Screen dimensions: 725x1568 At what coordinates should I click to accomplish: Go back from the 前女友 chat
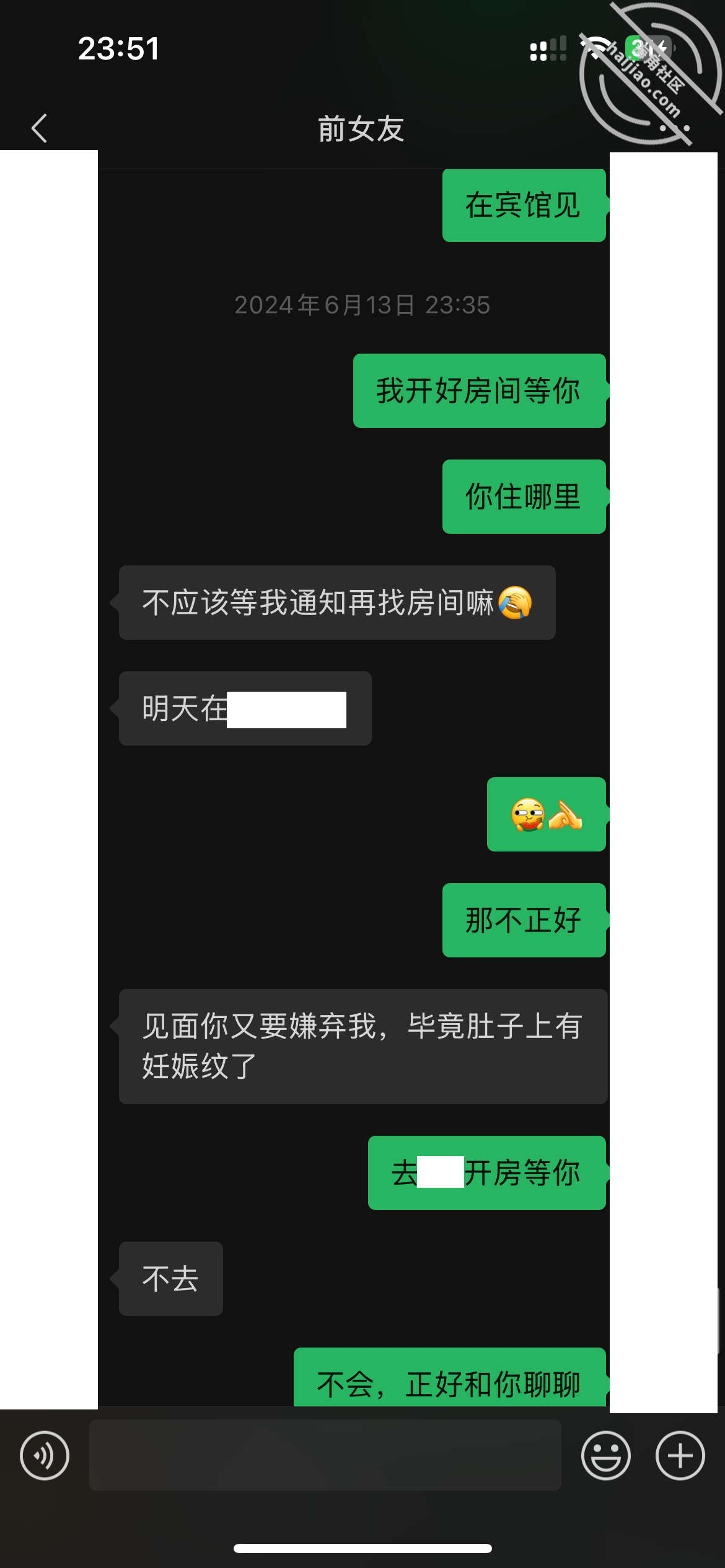click(40, 128)
